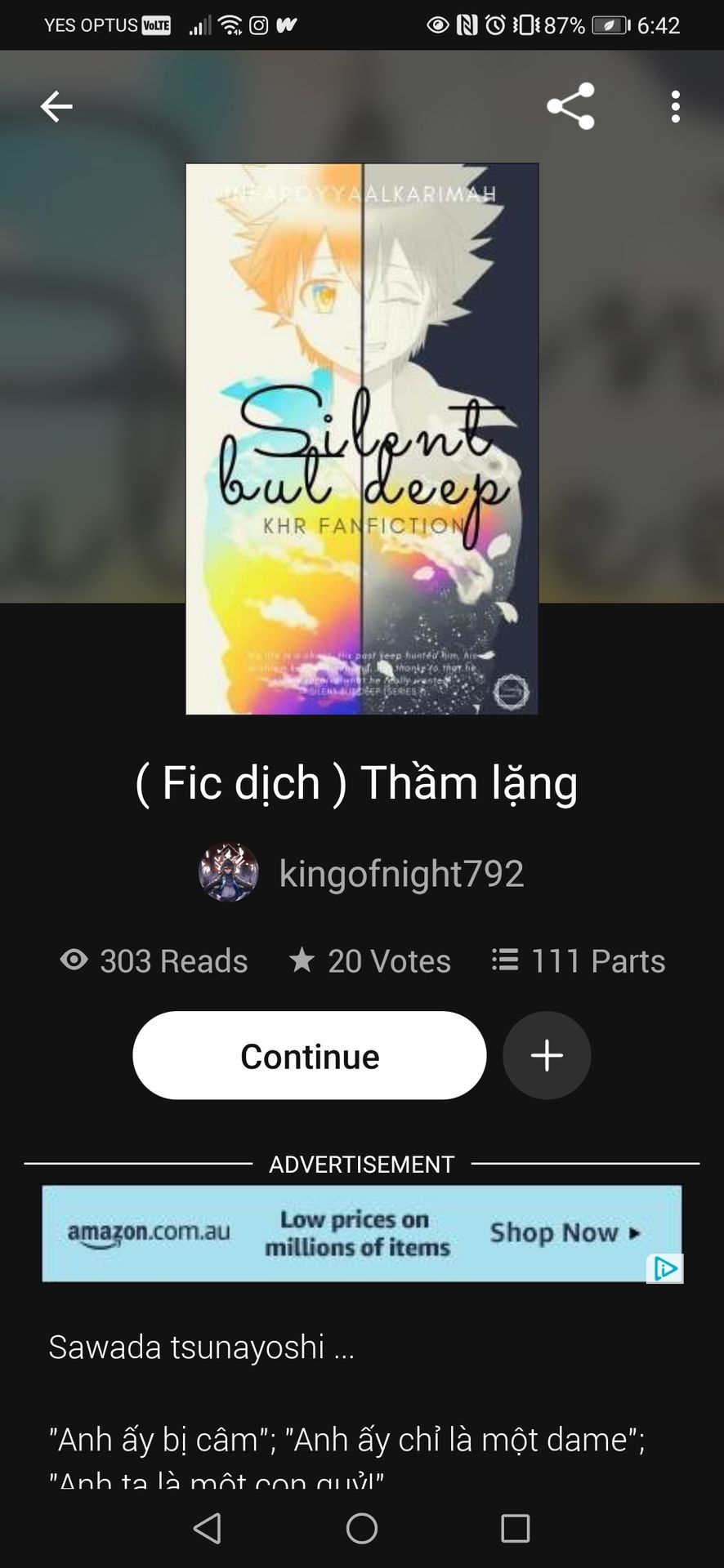Open recent apps from the navigation bar
The width and height of the screenshot is (724, 1568).
pos(515,1528)
